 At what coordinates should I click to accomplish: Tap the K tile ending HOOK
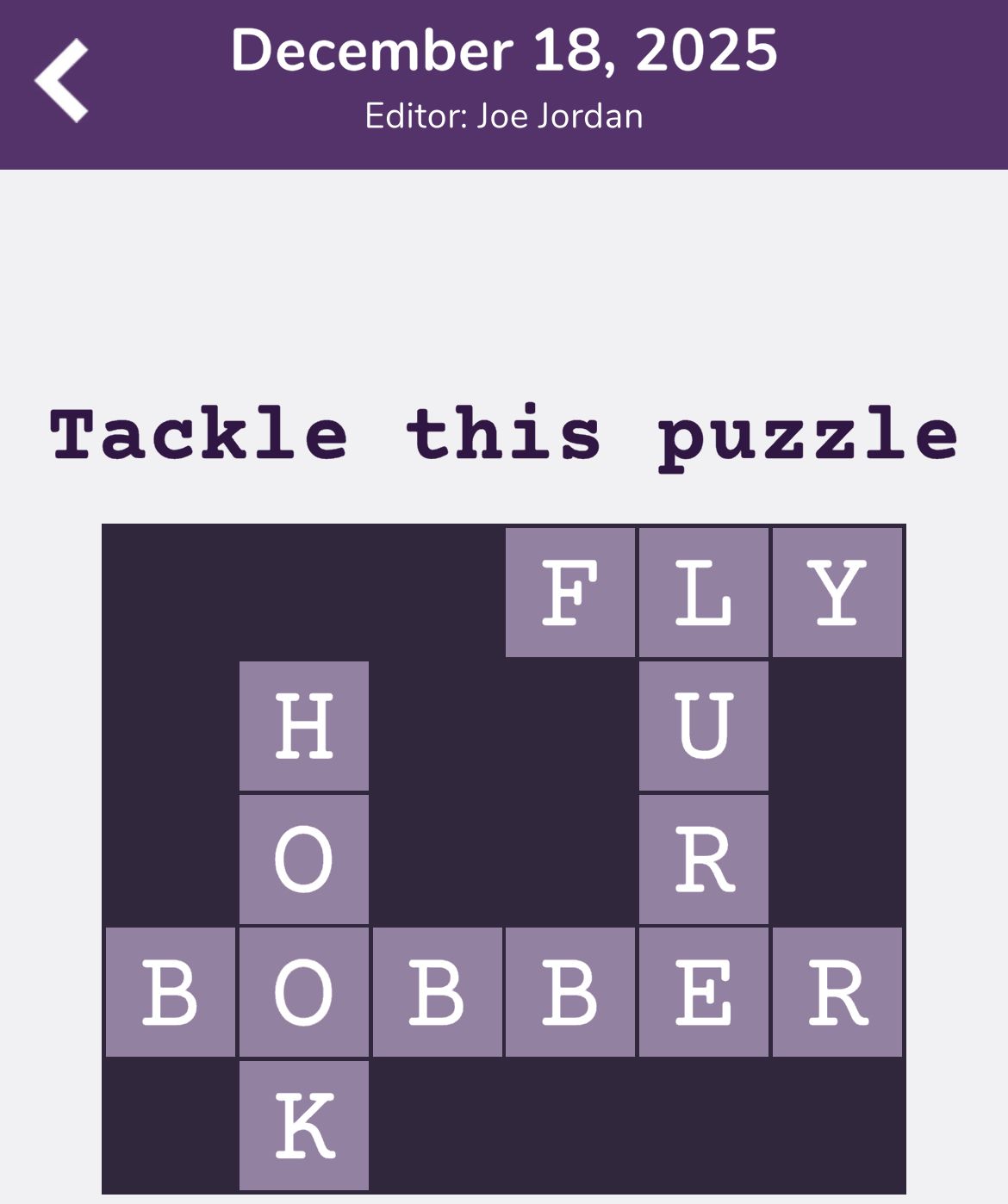[x=304, y=1126]
